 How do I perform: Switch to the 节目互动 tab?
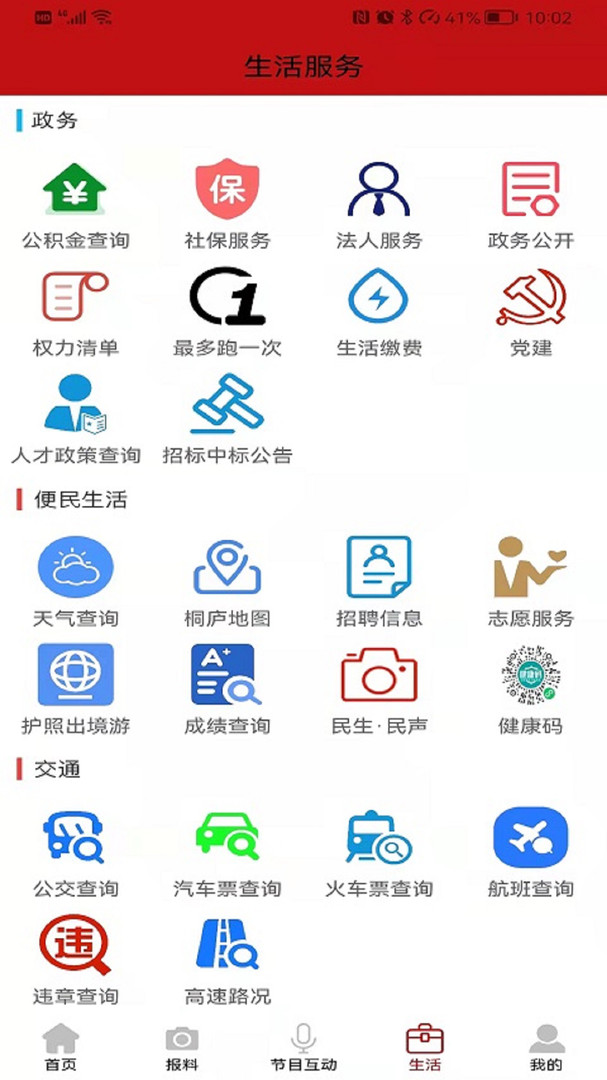(x=303, y=1047)
